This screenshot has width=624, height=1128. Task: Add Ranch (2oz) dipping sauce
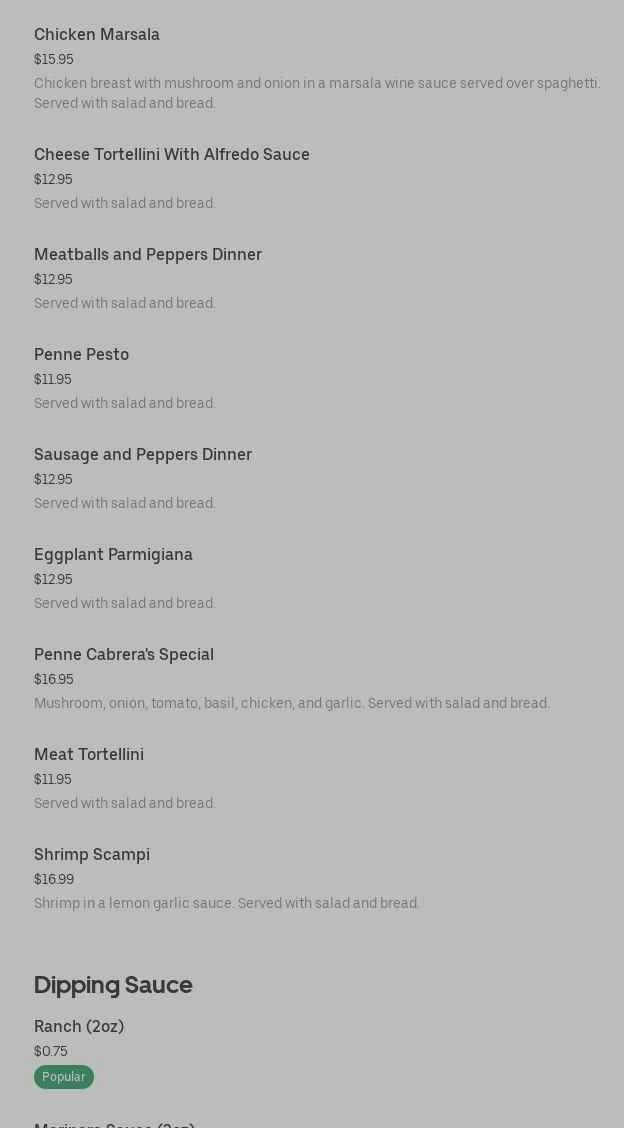(x=79, y=1027)
